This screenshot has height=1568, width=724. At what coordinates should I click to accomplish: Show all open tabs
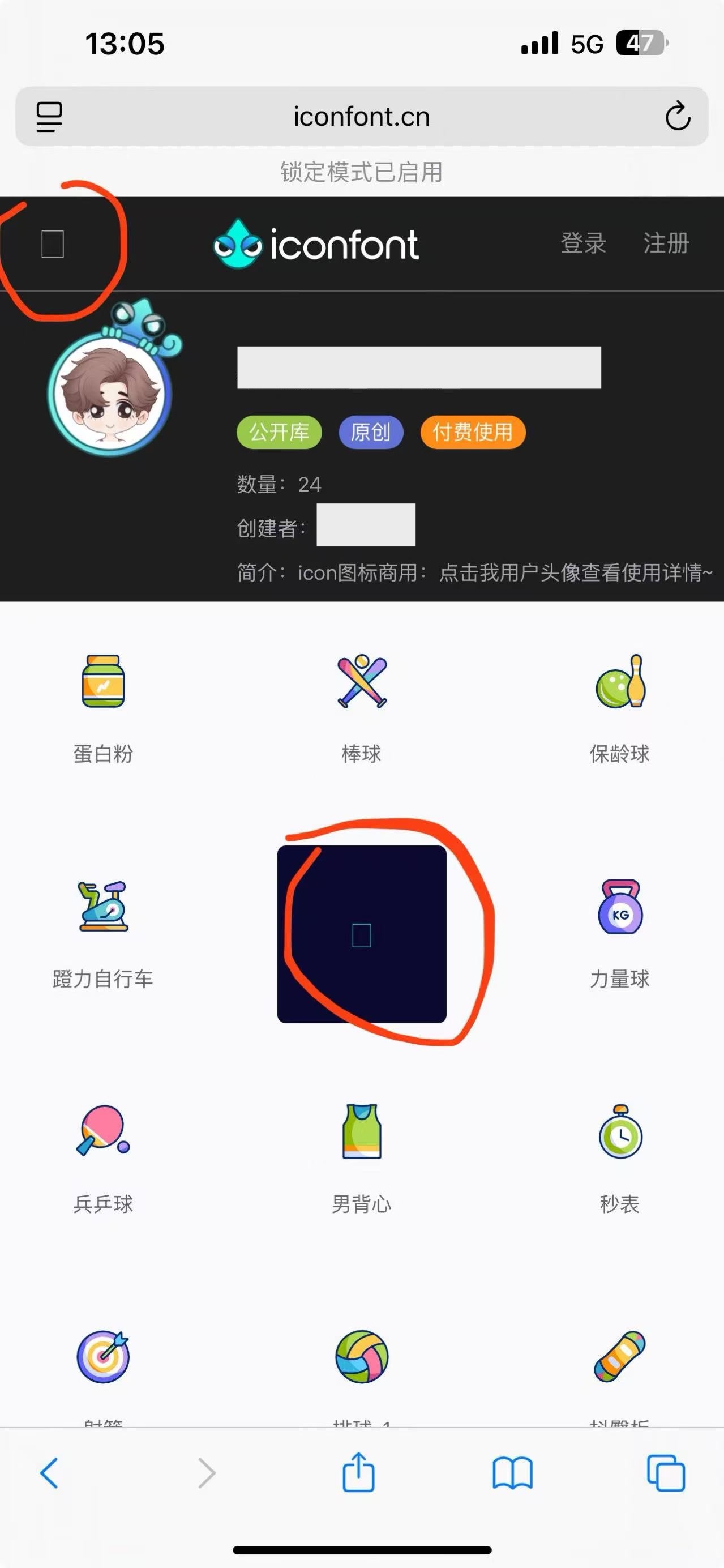click(666, 1473)
